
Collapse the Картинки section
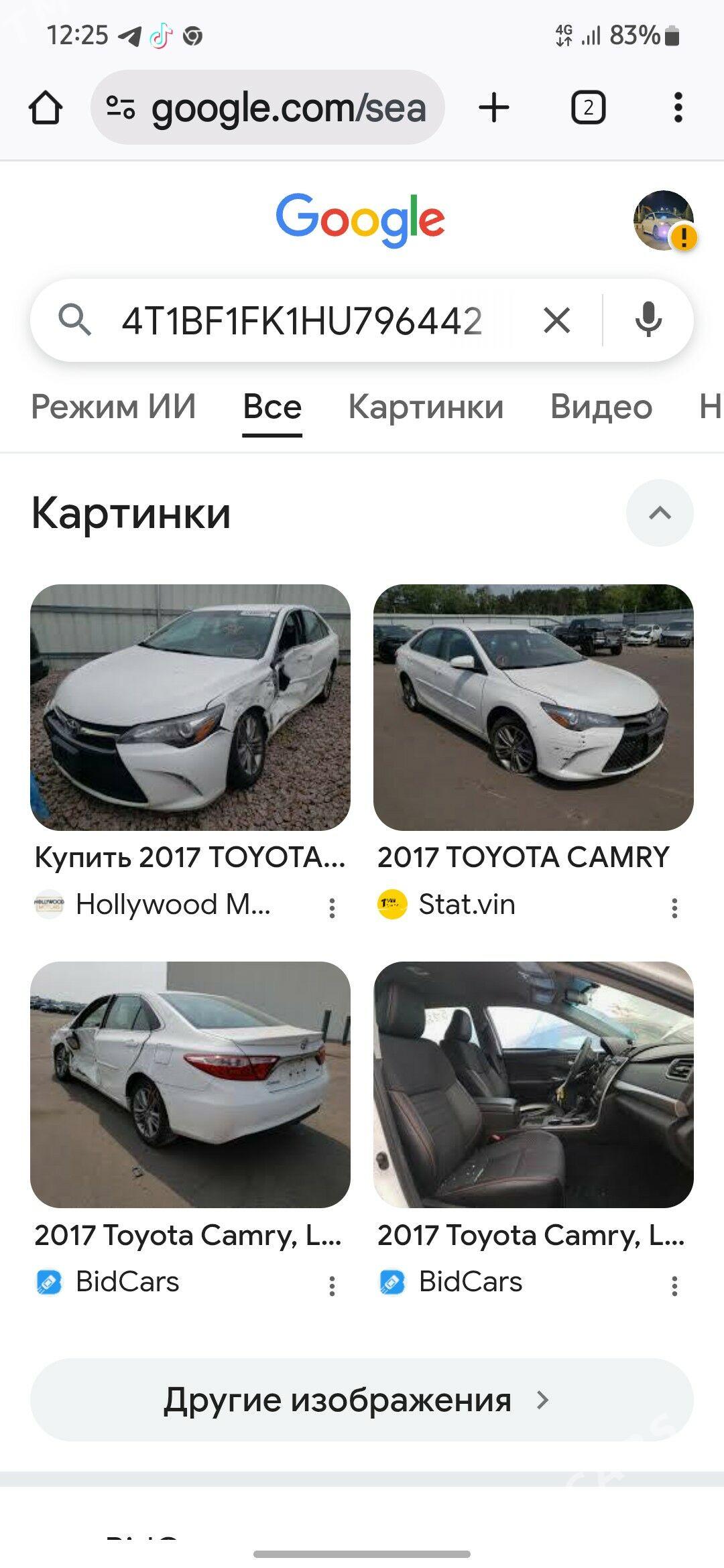(x=660, y=513)
